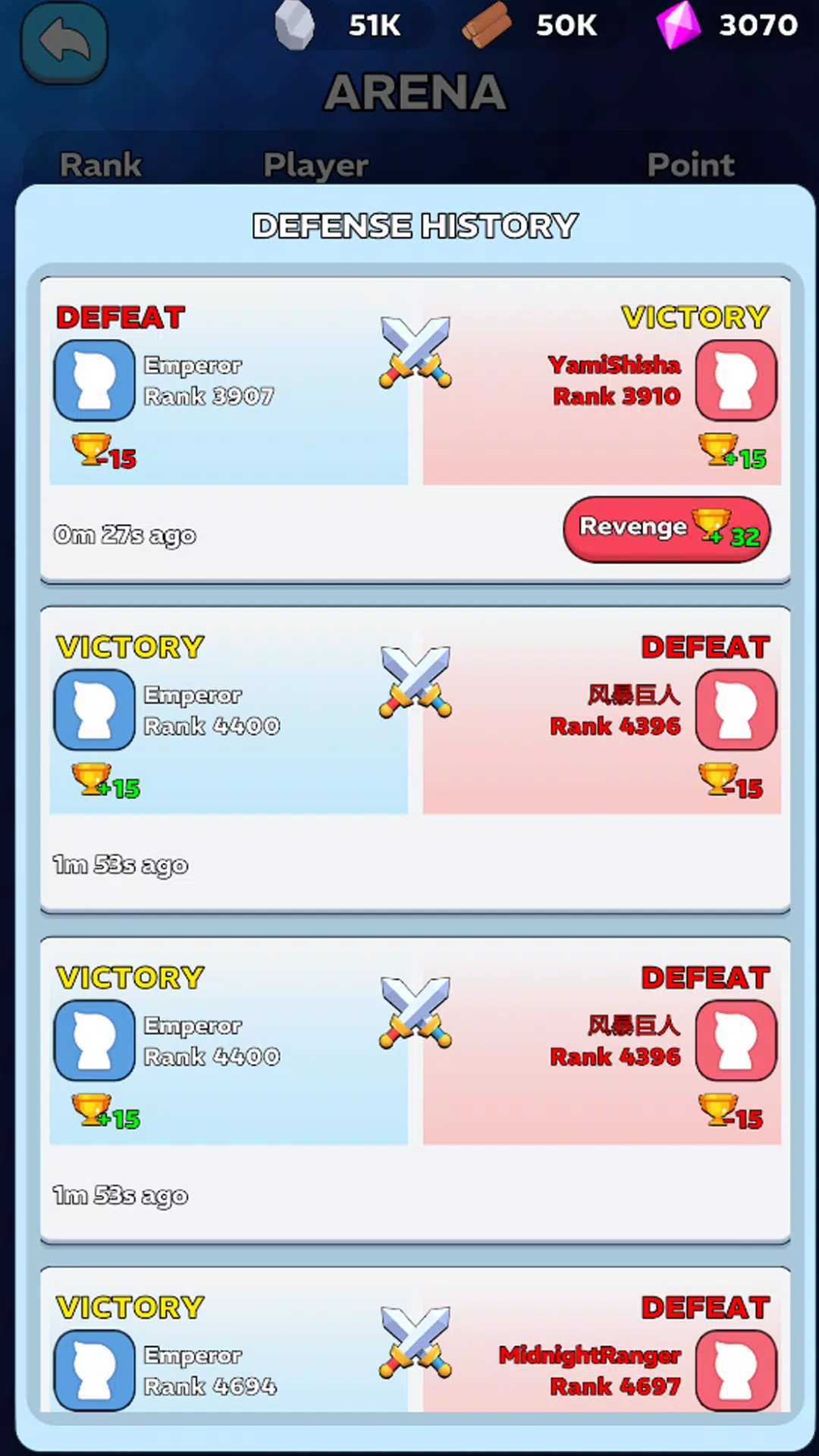Take revenge on YamiShisha

[x=666, y=529]
